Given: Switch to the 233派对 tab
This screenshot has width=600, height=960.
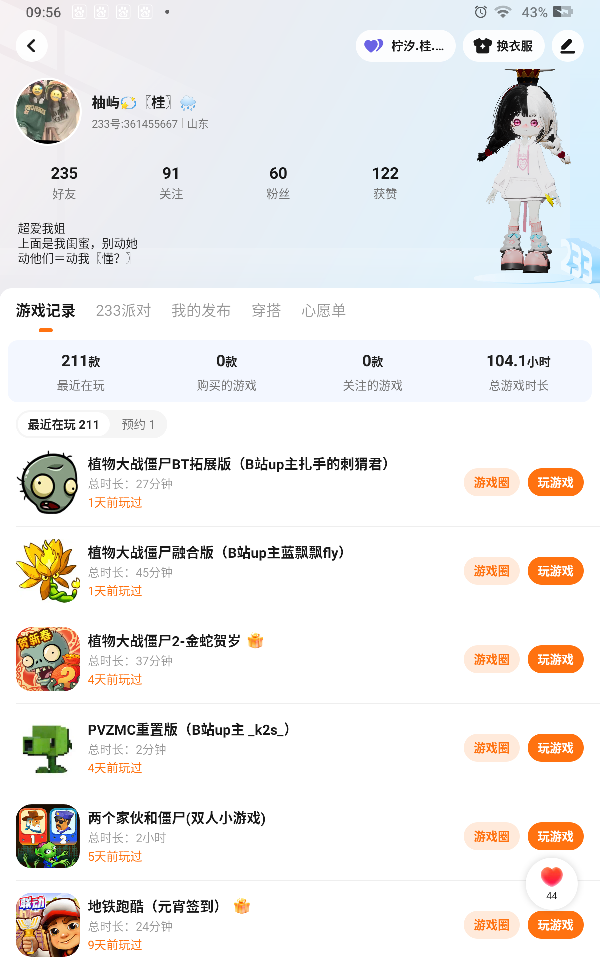Looking at the screenshot, I should coord(123,311).
